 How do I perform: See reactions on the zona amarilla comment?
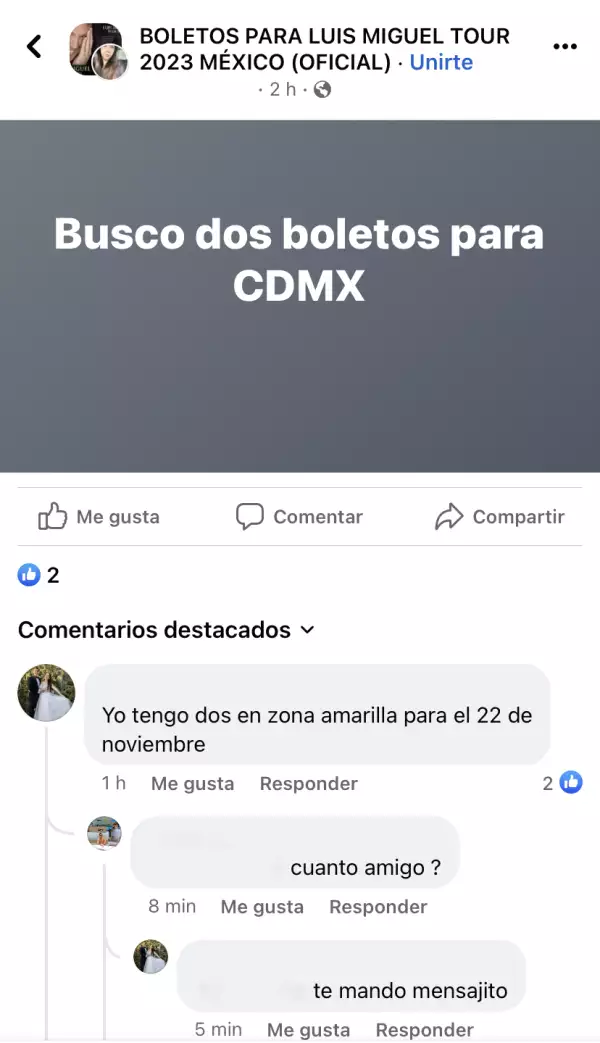pyautogui.click(x=562, y=783)
